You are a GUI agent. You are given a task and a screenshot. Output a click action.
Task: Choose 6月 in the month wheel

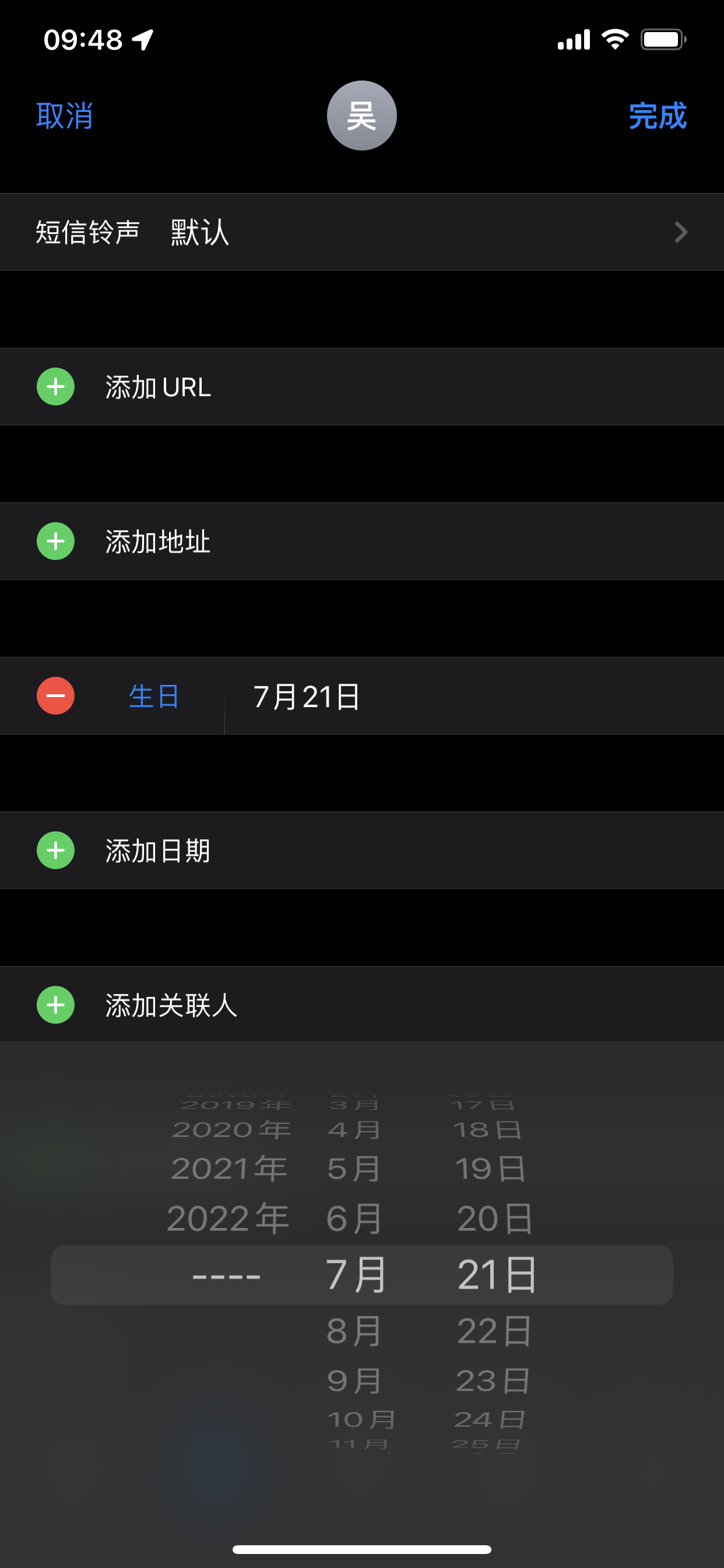point(354,1219)
